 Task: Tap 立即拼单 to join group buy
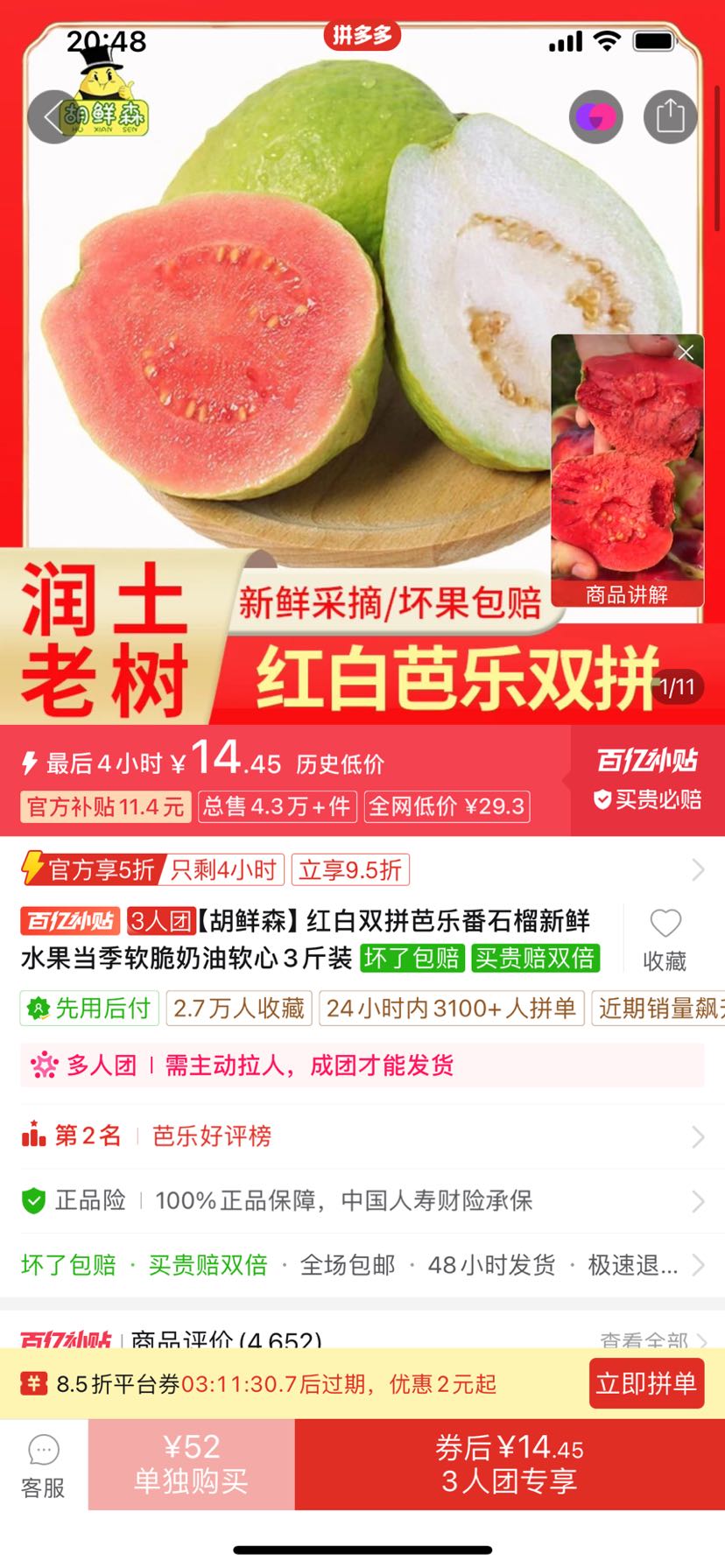point(646,1384)
